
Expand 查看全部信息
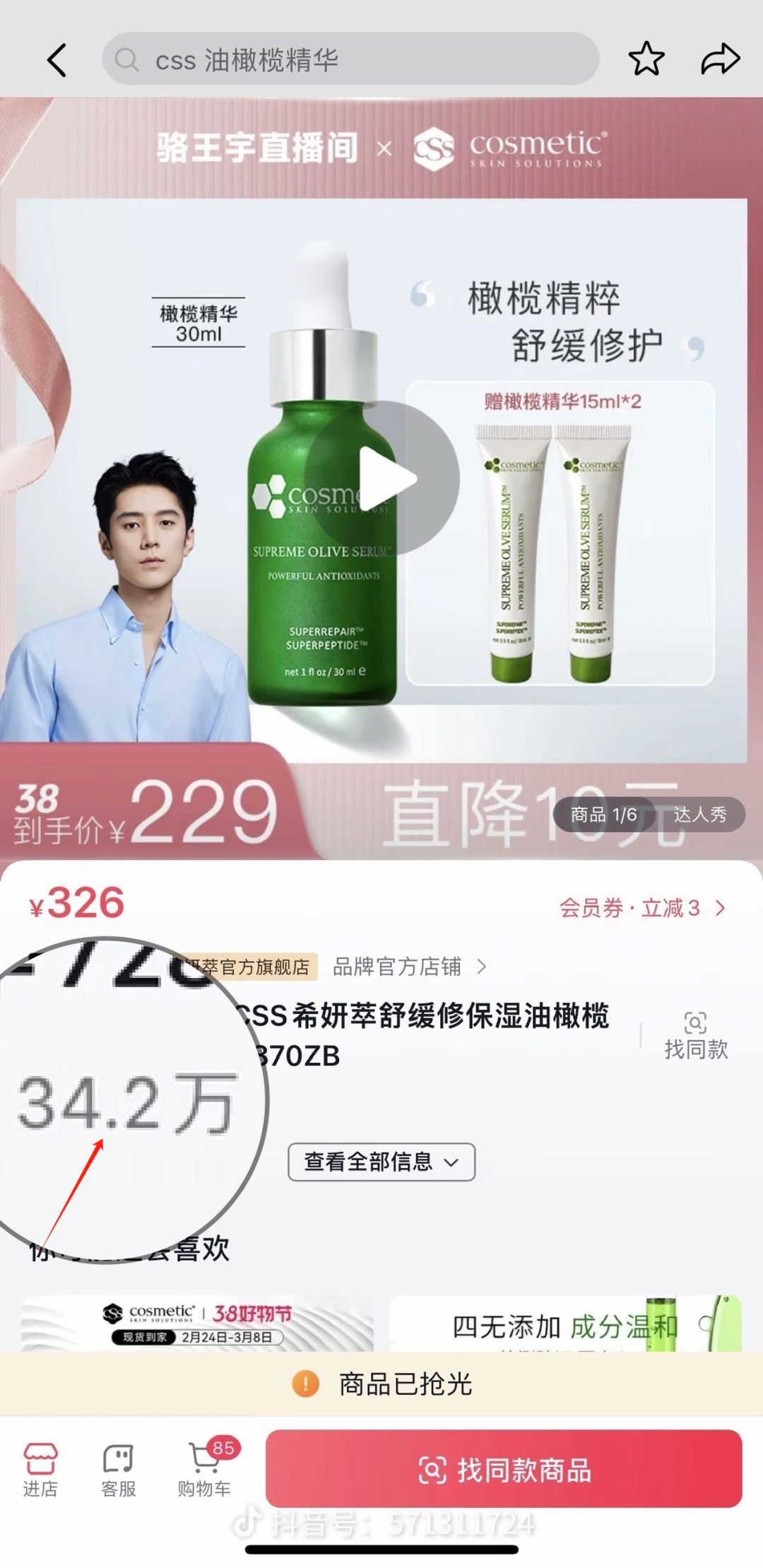381,1162
